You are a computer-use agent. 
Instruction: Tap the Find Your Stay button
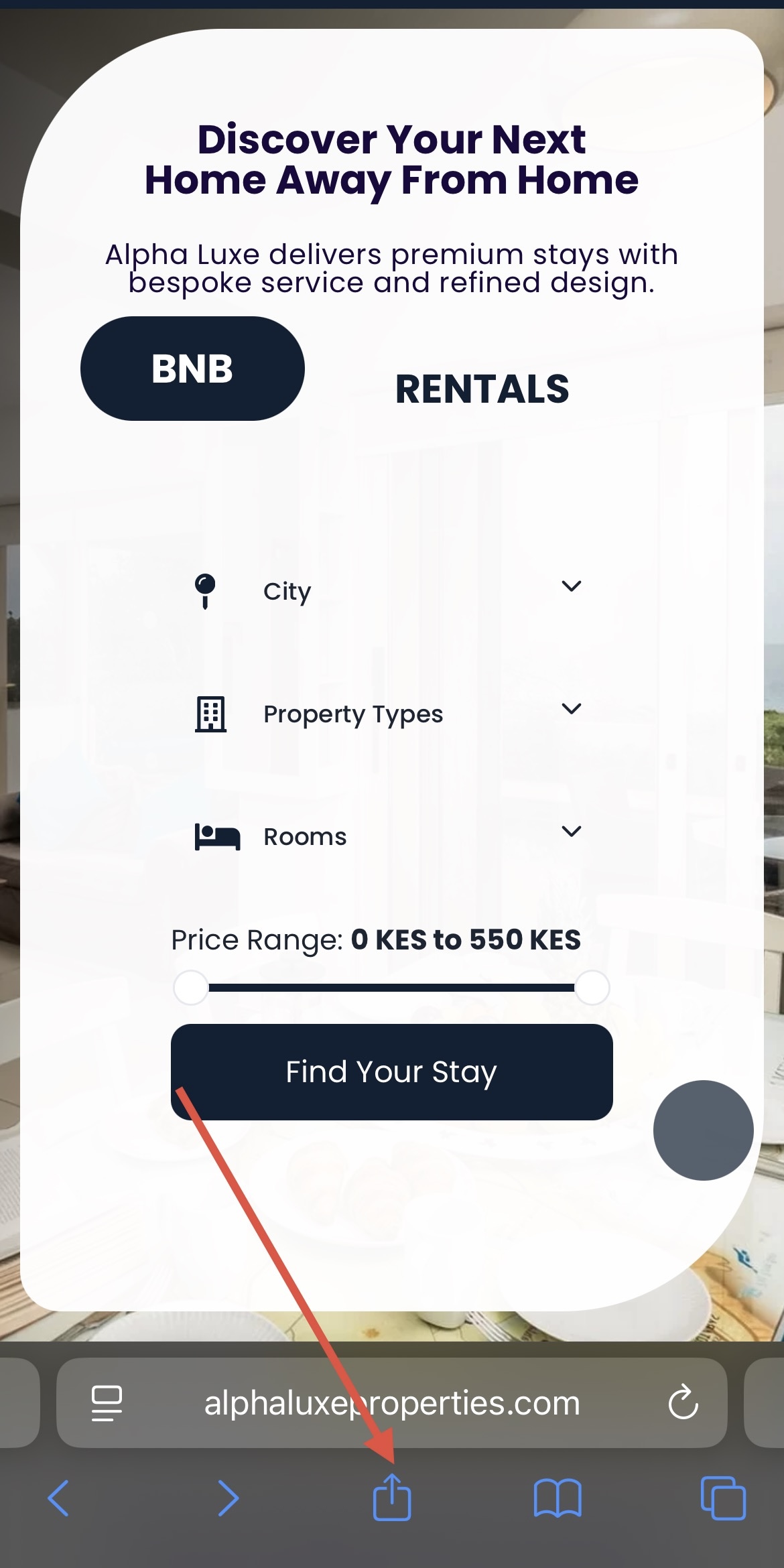click(391, 1071)
